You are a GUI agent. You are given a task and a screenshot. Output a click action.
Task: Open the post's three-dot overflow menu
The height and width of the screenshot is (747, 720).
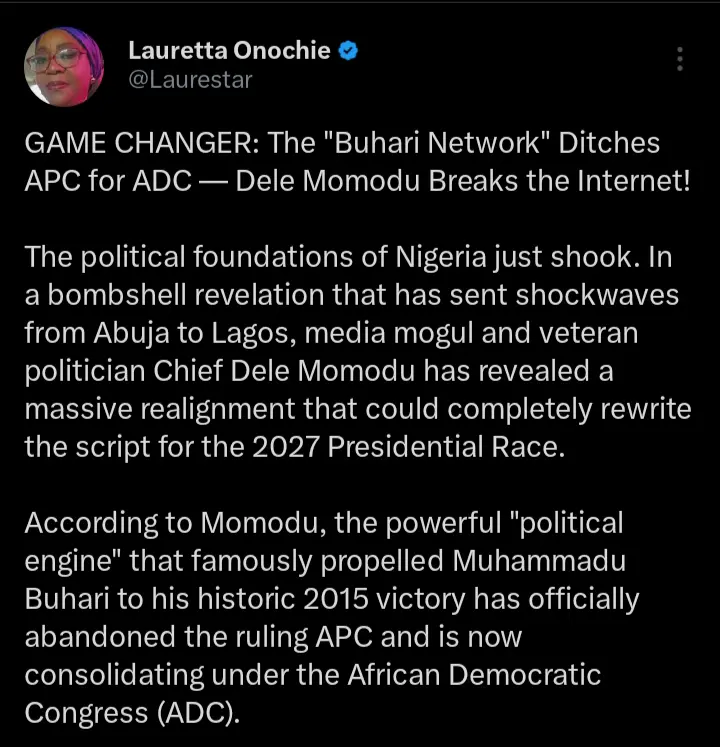click(680, 59)
